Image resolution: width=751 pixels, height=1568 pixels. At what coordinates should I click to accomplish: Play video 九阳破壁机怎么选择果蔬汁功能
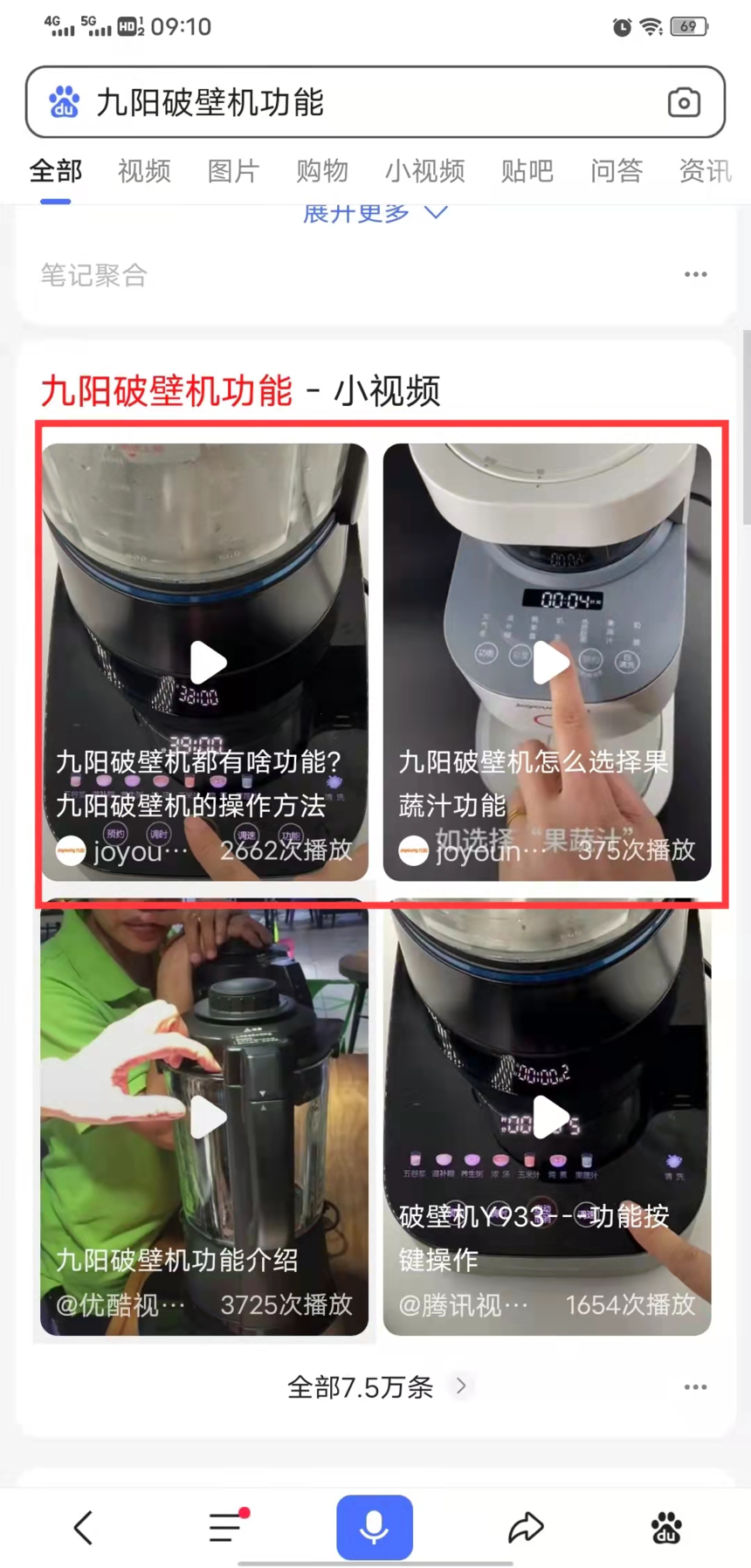coord(548,662)
